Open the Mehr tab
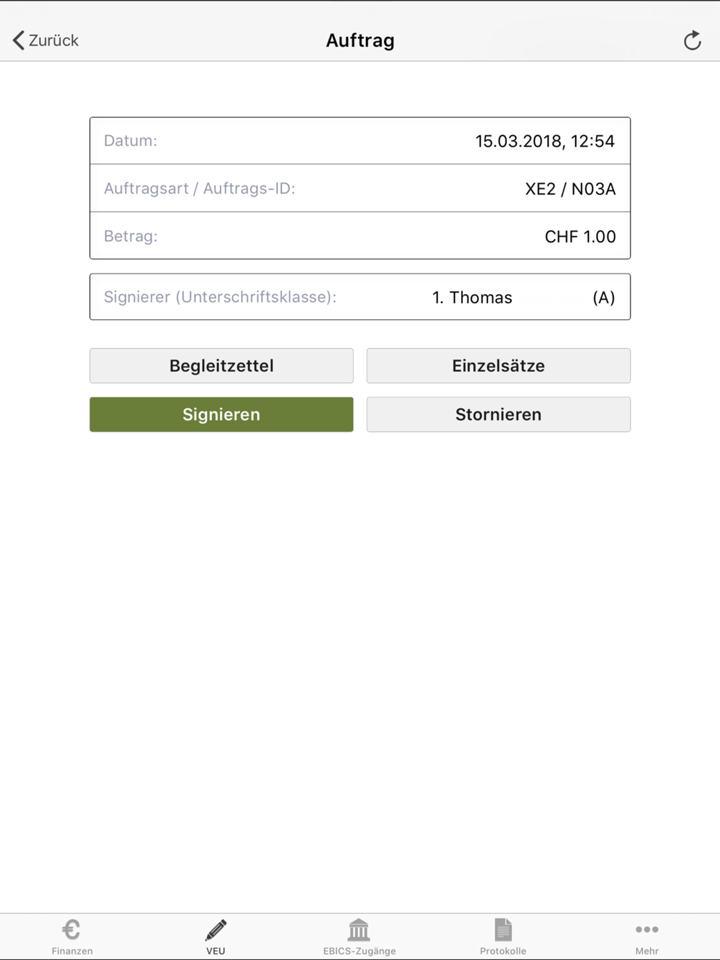Viewport: 720px width, 960px height. tap(647, 936)
